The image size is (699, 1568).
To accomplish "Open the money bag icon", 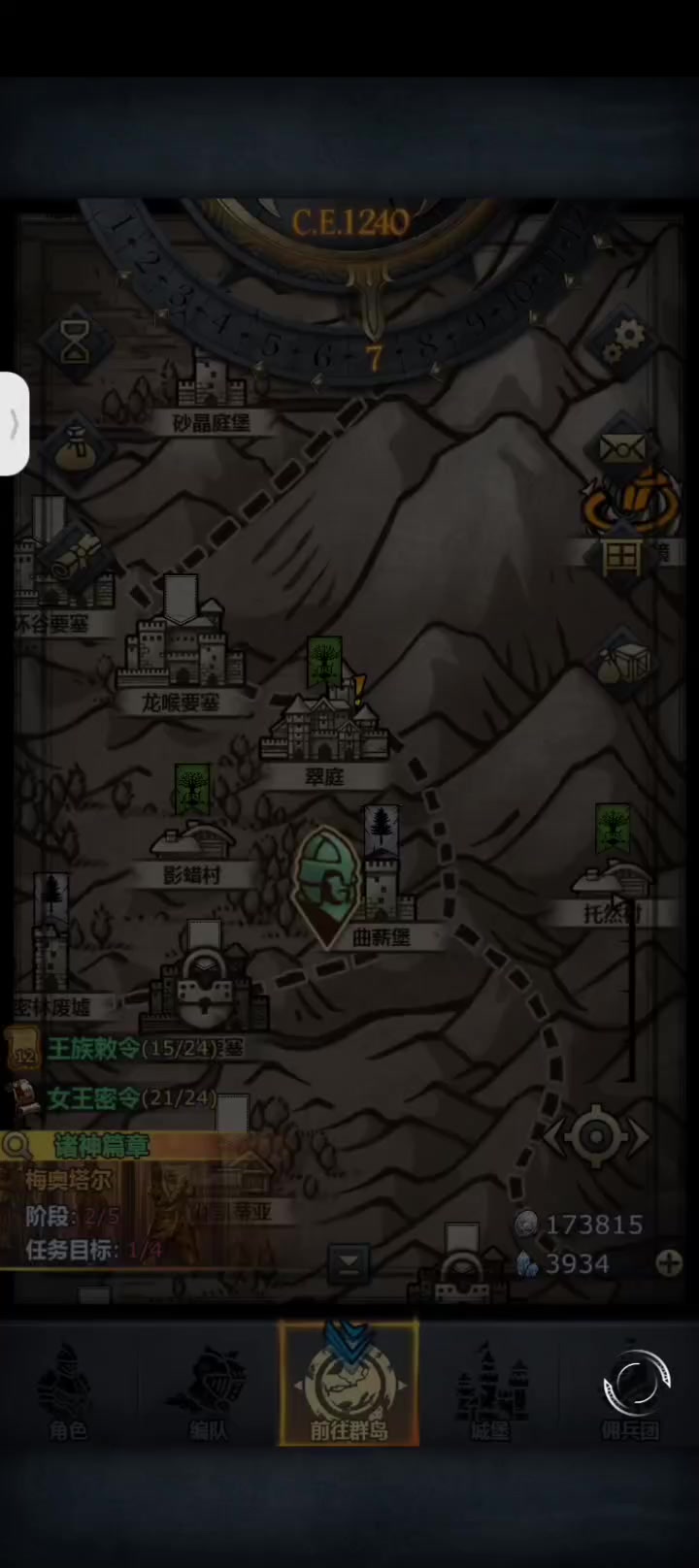I will click(75, 450).
